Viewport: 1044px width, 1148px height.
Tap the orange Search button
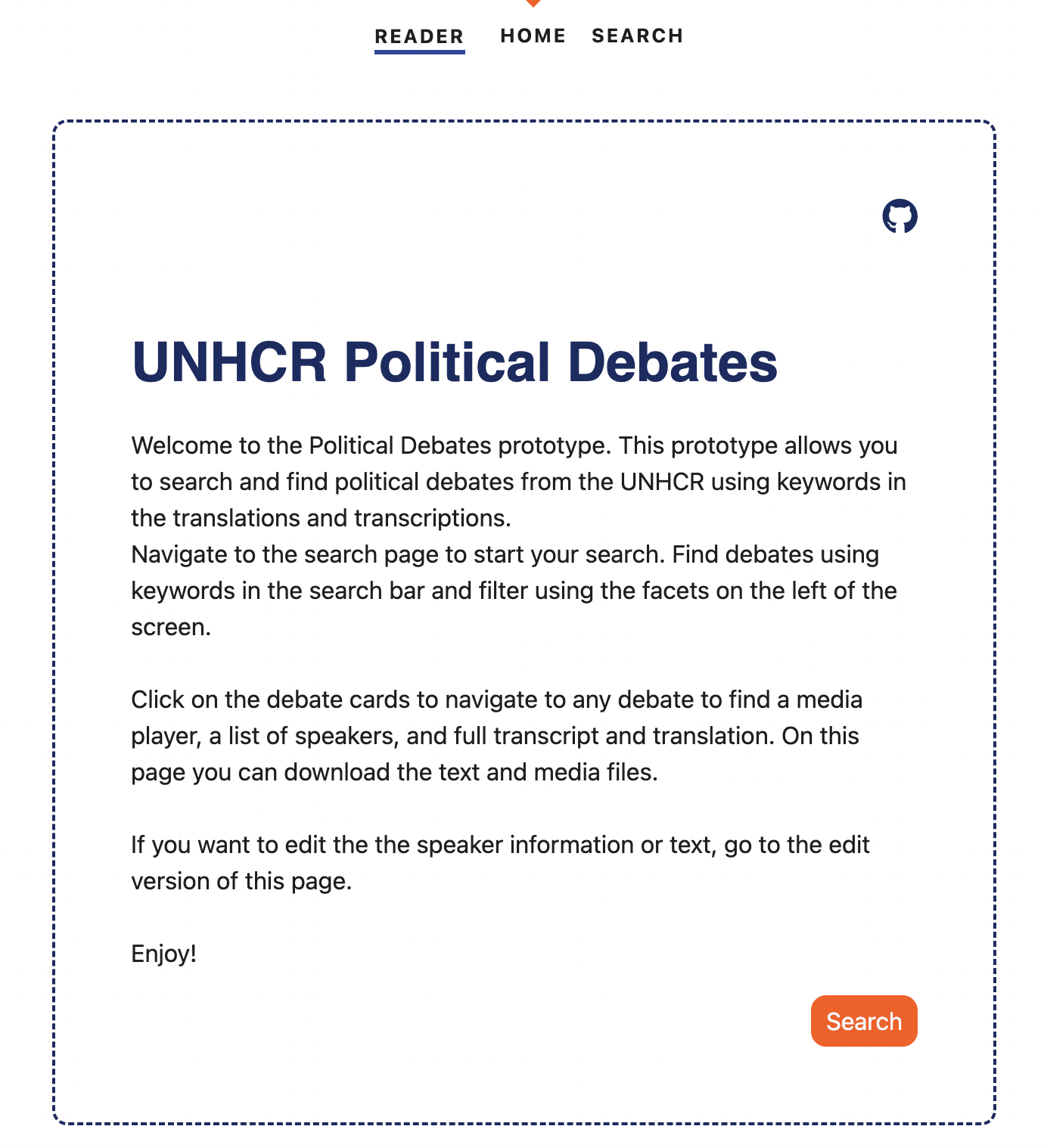coord(863,1021)
